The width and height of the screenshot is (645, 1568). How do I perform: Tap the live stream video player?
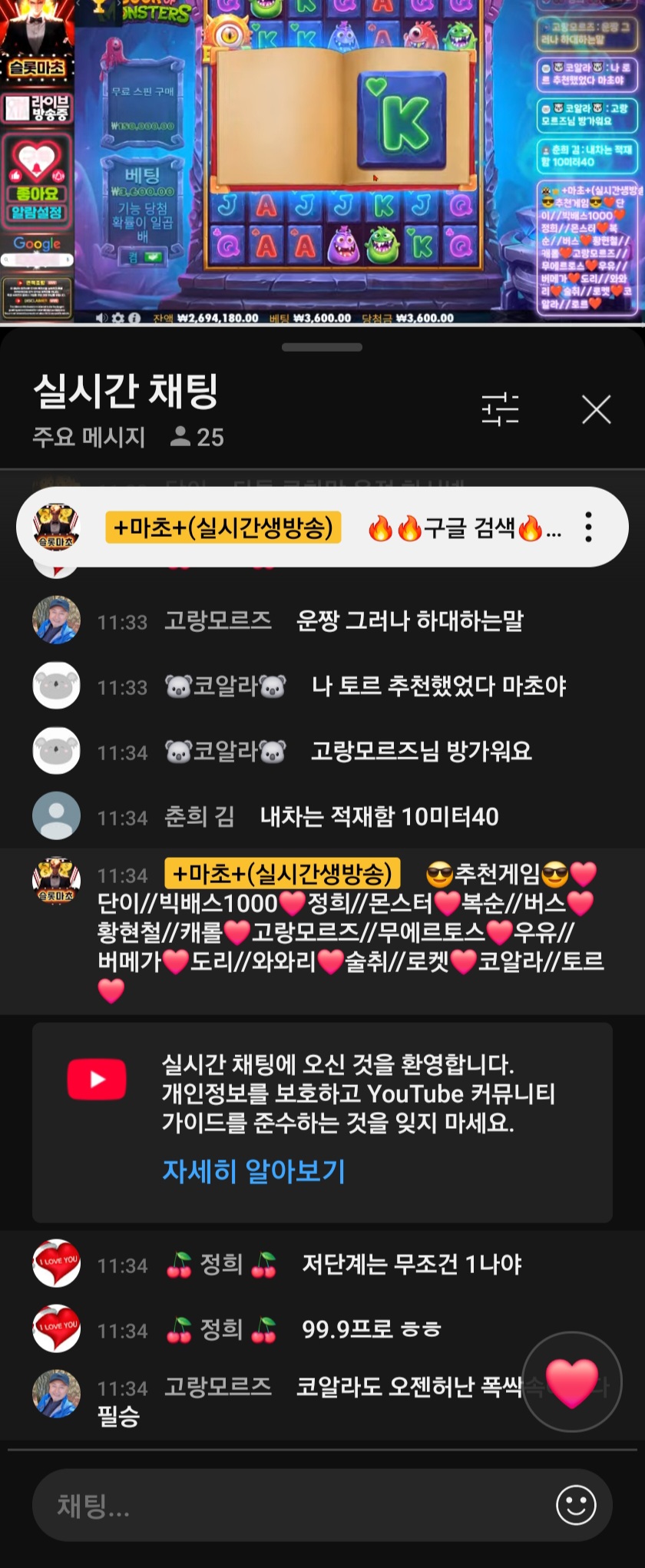322,161
